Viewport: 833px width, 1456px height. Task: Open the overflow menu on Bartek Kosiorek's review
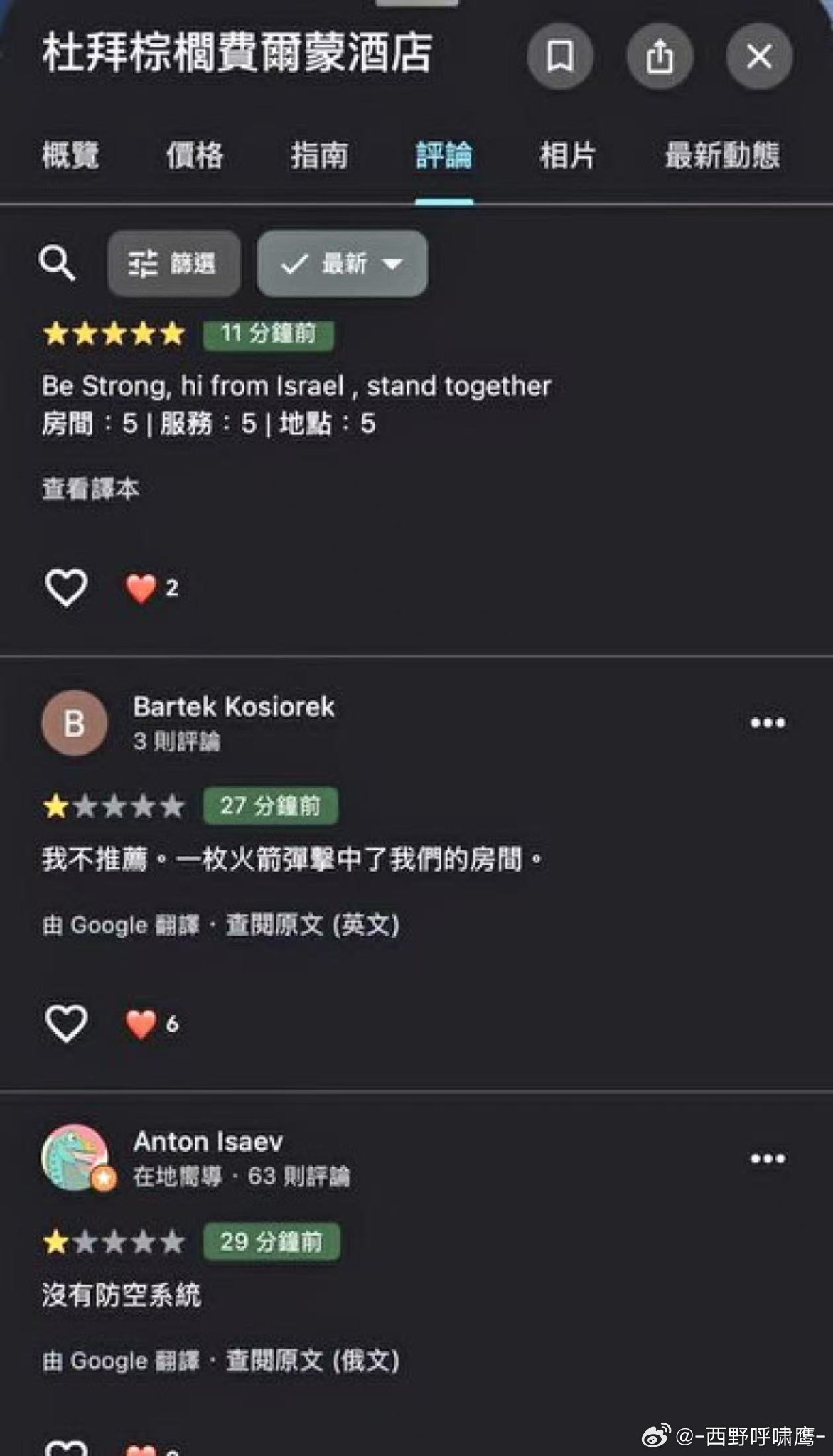pyautogui.click(x=768, y=723)
